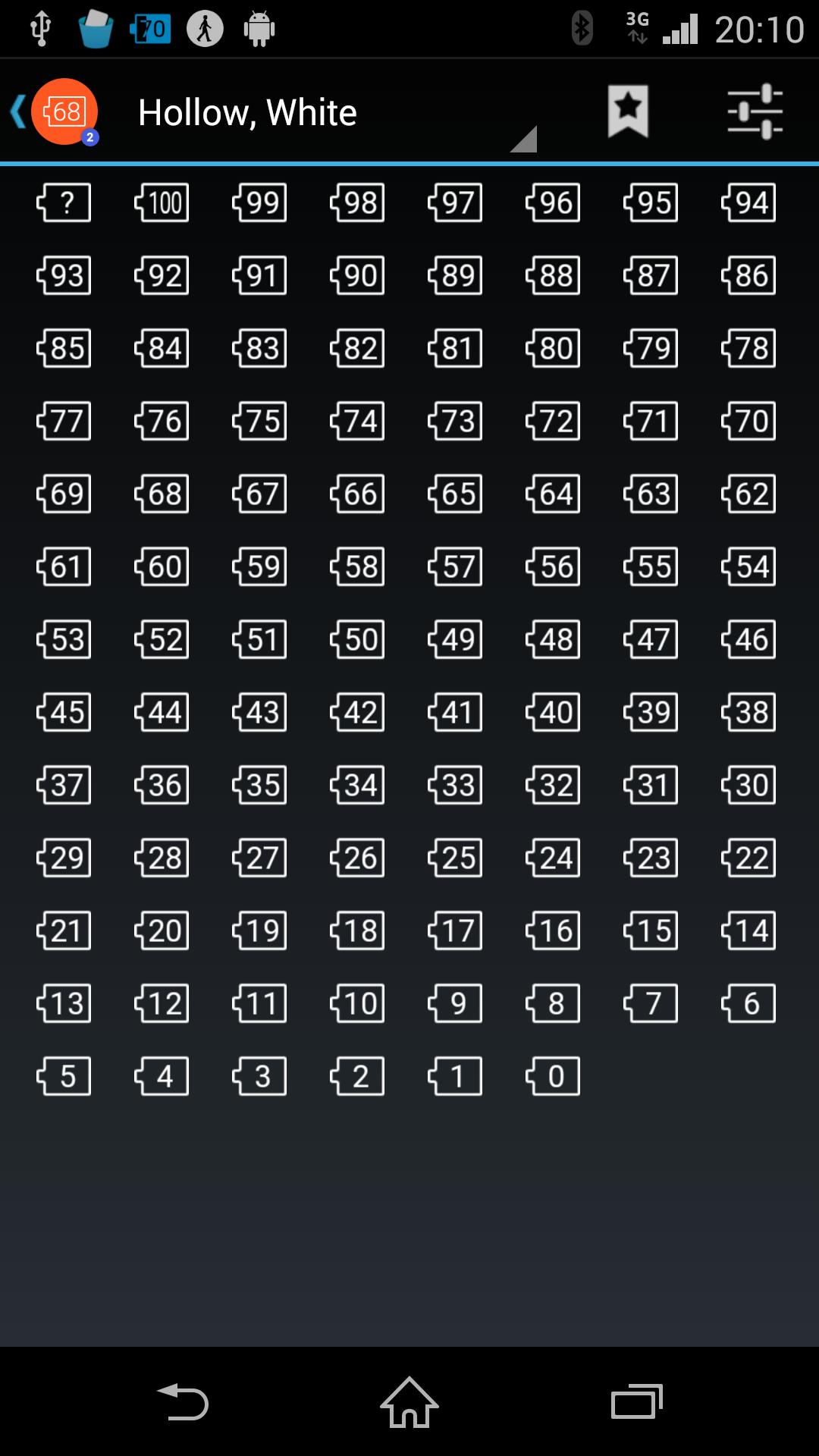This screenshot has height=1456, width=819.
Task: Choose the icon numbered 17
Action: (x=456, y=930)
